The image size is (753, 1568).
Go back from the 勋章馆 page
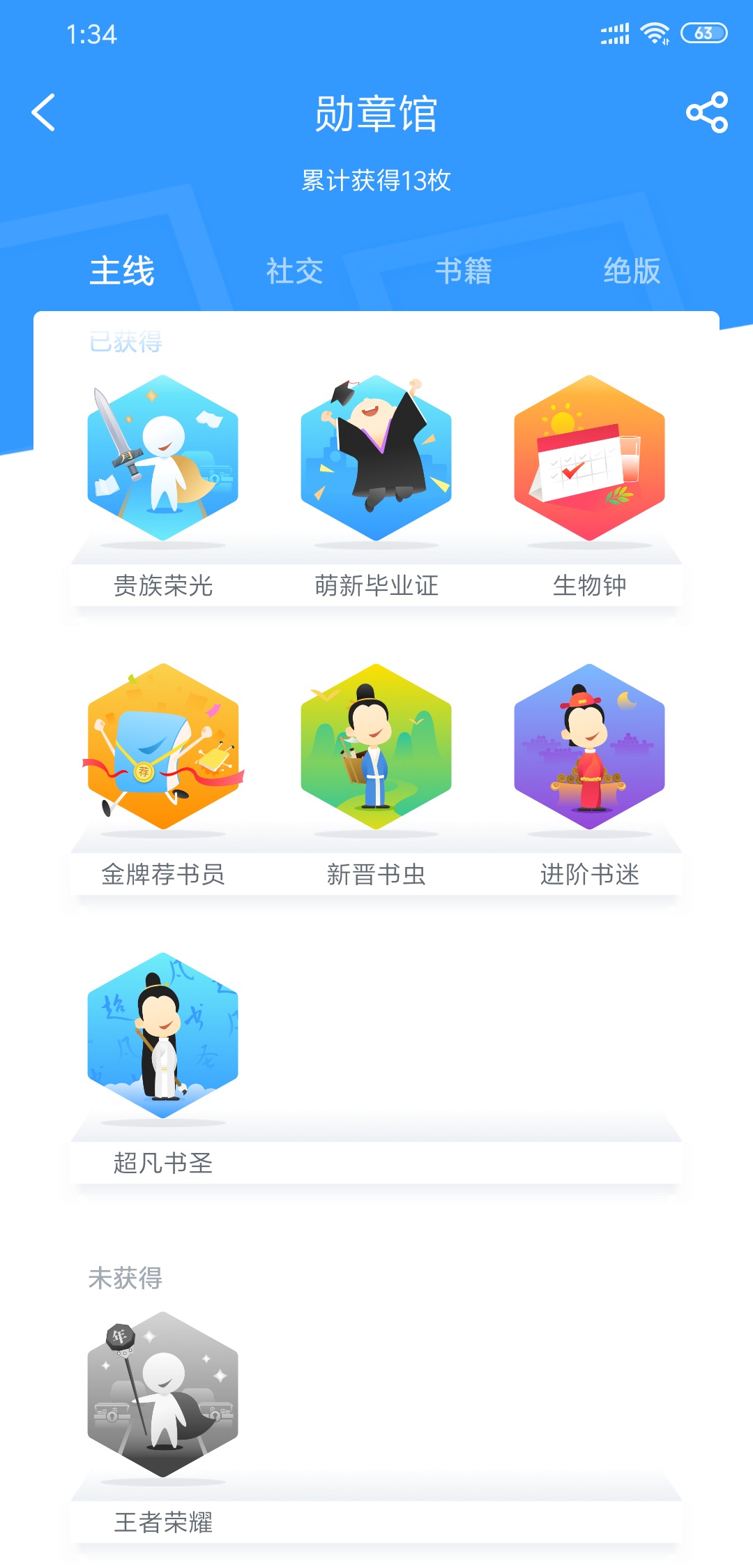[x=43, y=112]
